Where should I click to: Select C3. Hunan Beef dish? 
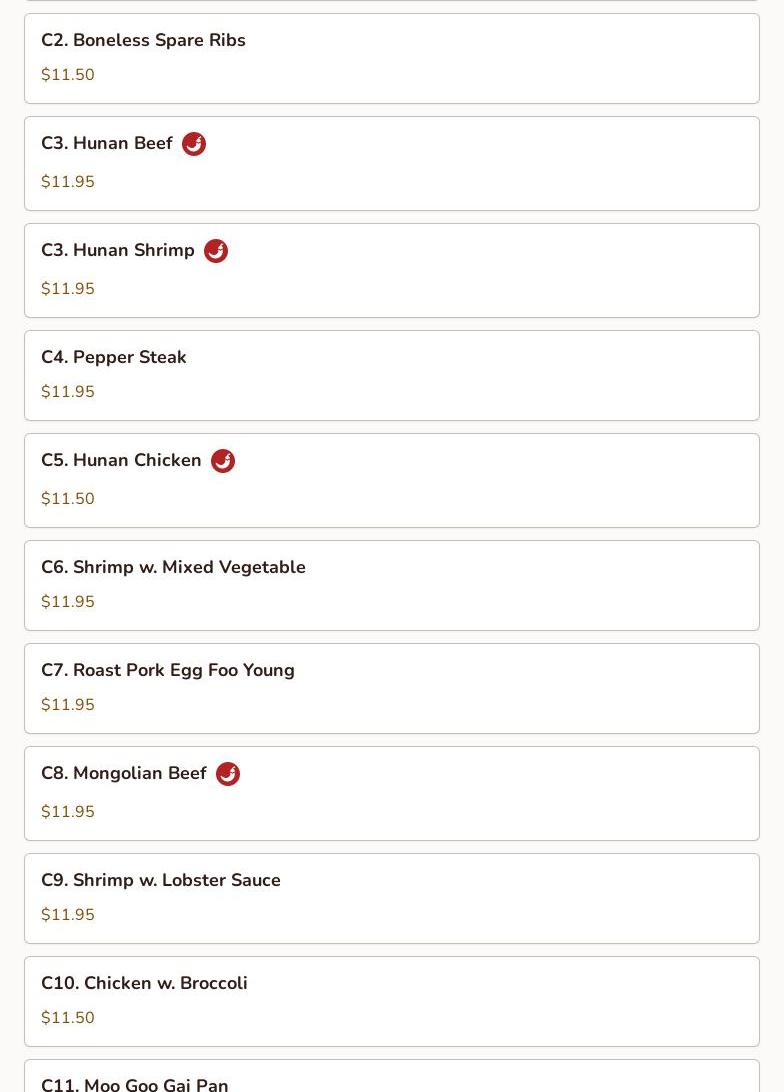coord(391,163)
